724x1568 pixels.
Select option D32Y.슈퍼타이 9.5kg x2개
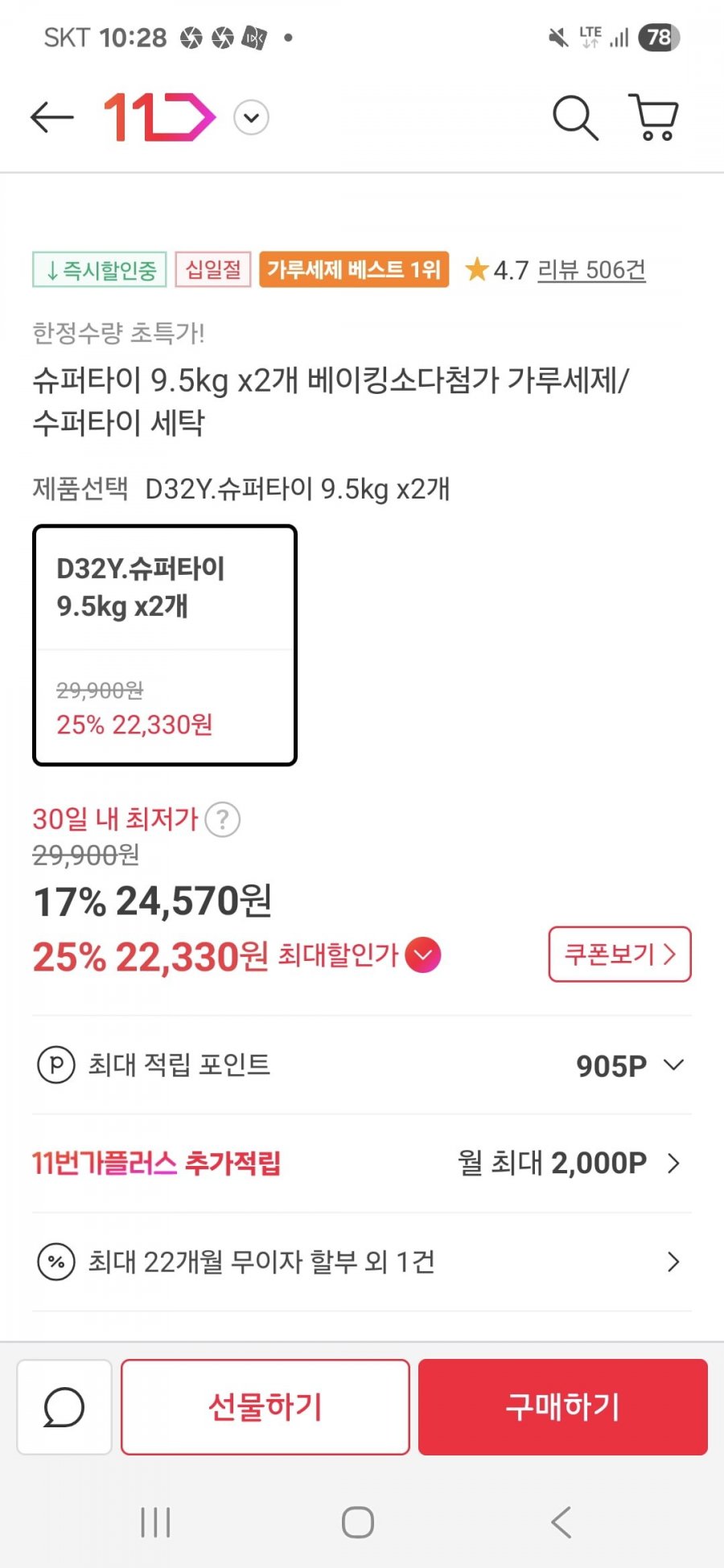pyautogui.click(x=165, y=645)
